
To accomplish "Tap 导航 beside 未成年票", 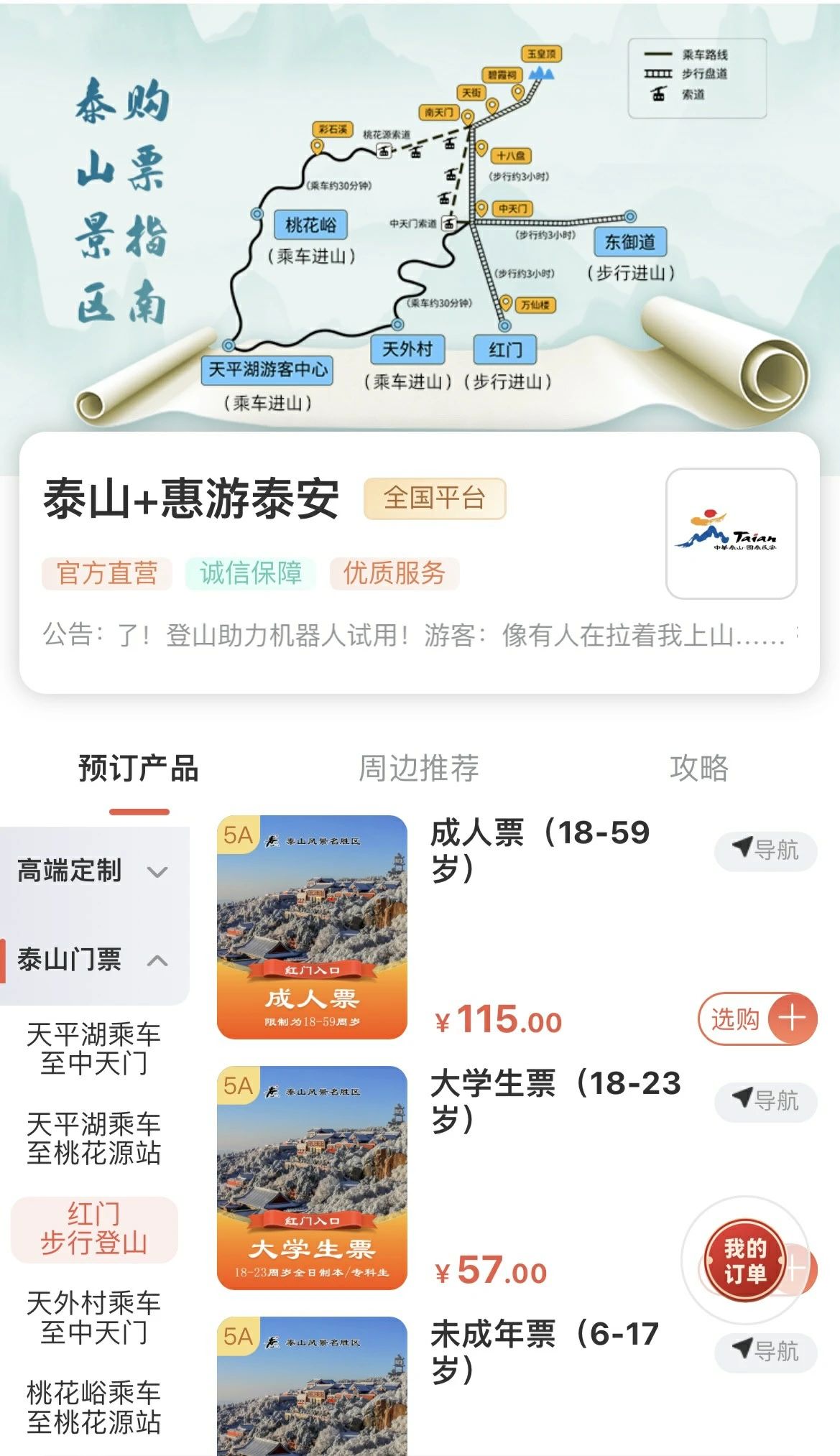I will tap(765, 1352).
